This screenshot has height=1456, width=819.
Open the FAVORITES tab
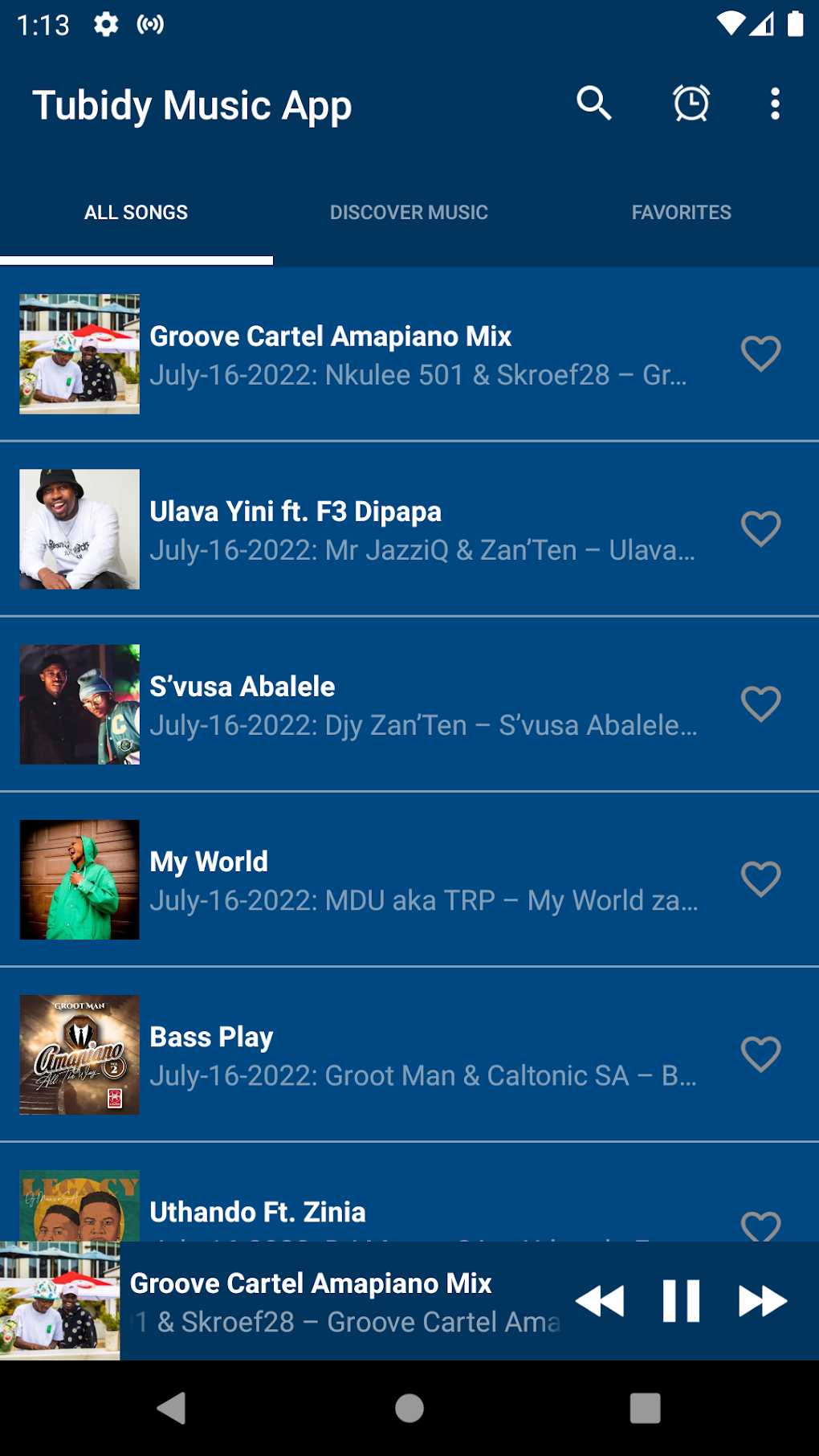(x=681, y=212)
